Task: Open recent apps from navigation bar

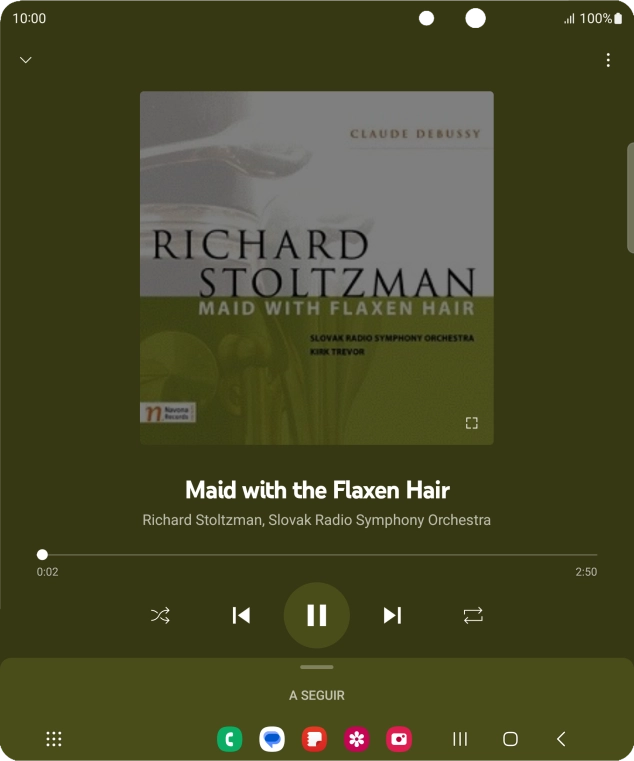Action: (460, 739)
